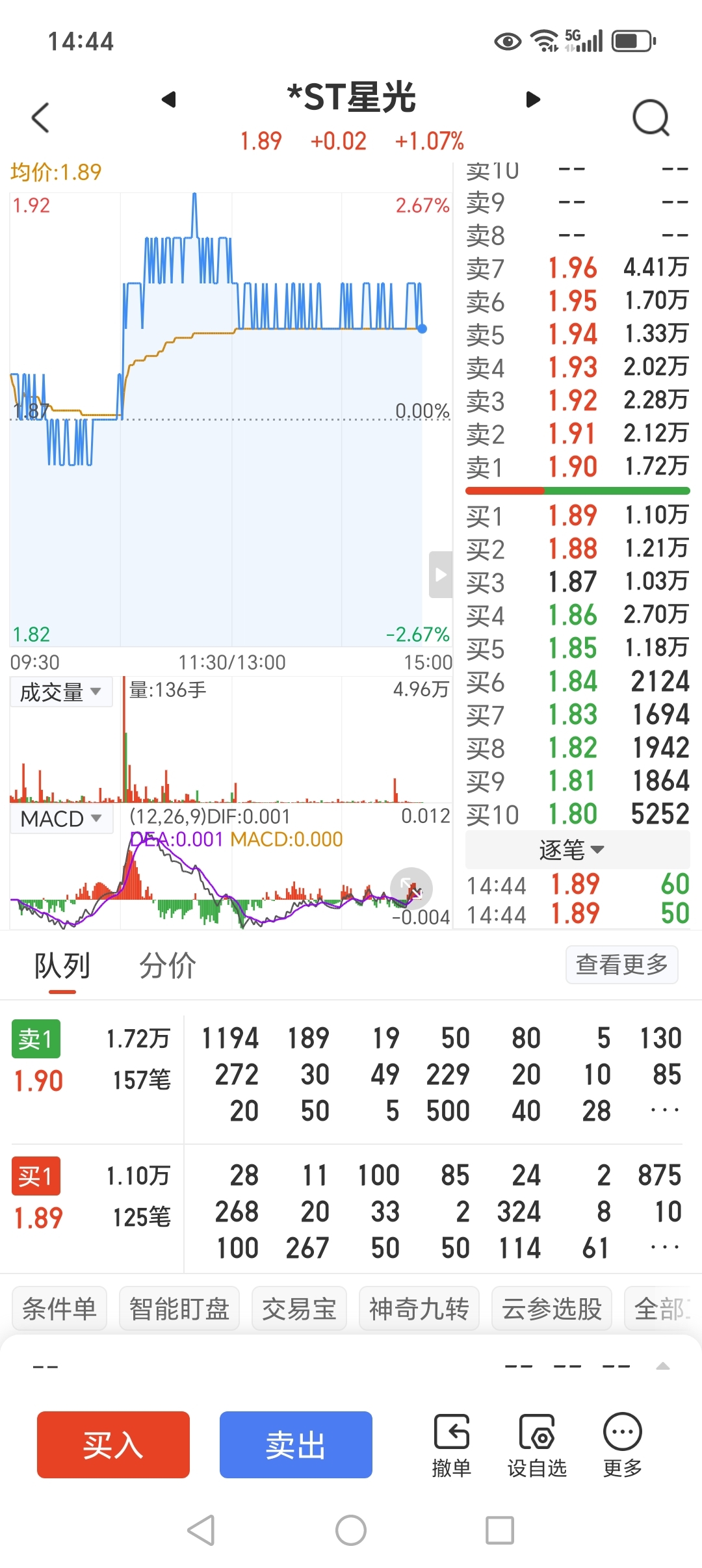The width and height of the screenshot is (702, 1568).
Task: Switch to the 分价 tab
Action: (x=167, y=966)
